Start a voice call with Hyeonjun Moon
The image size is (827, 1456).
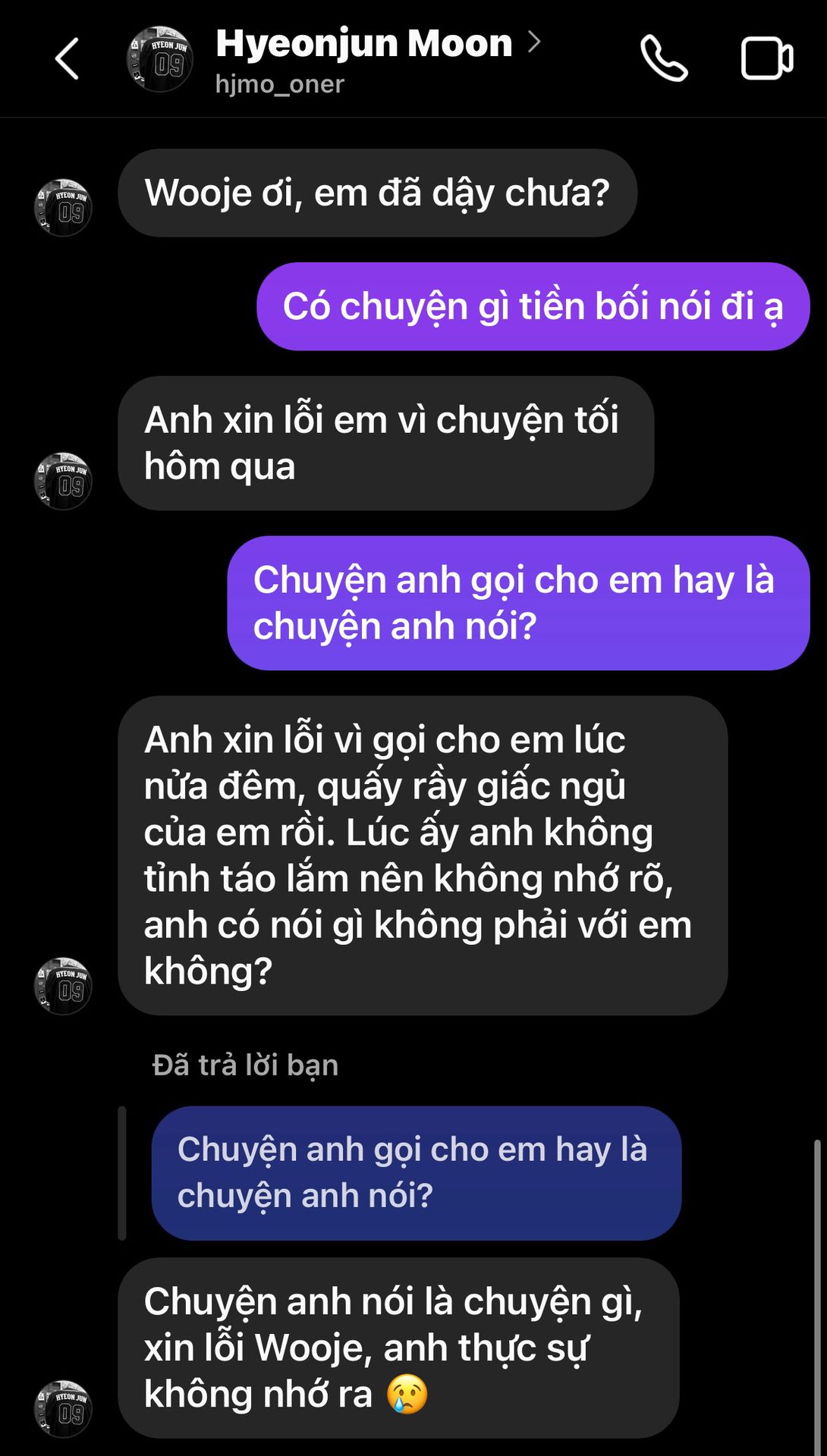pos(664,59)
